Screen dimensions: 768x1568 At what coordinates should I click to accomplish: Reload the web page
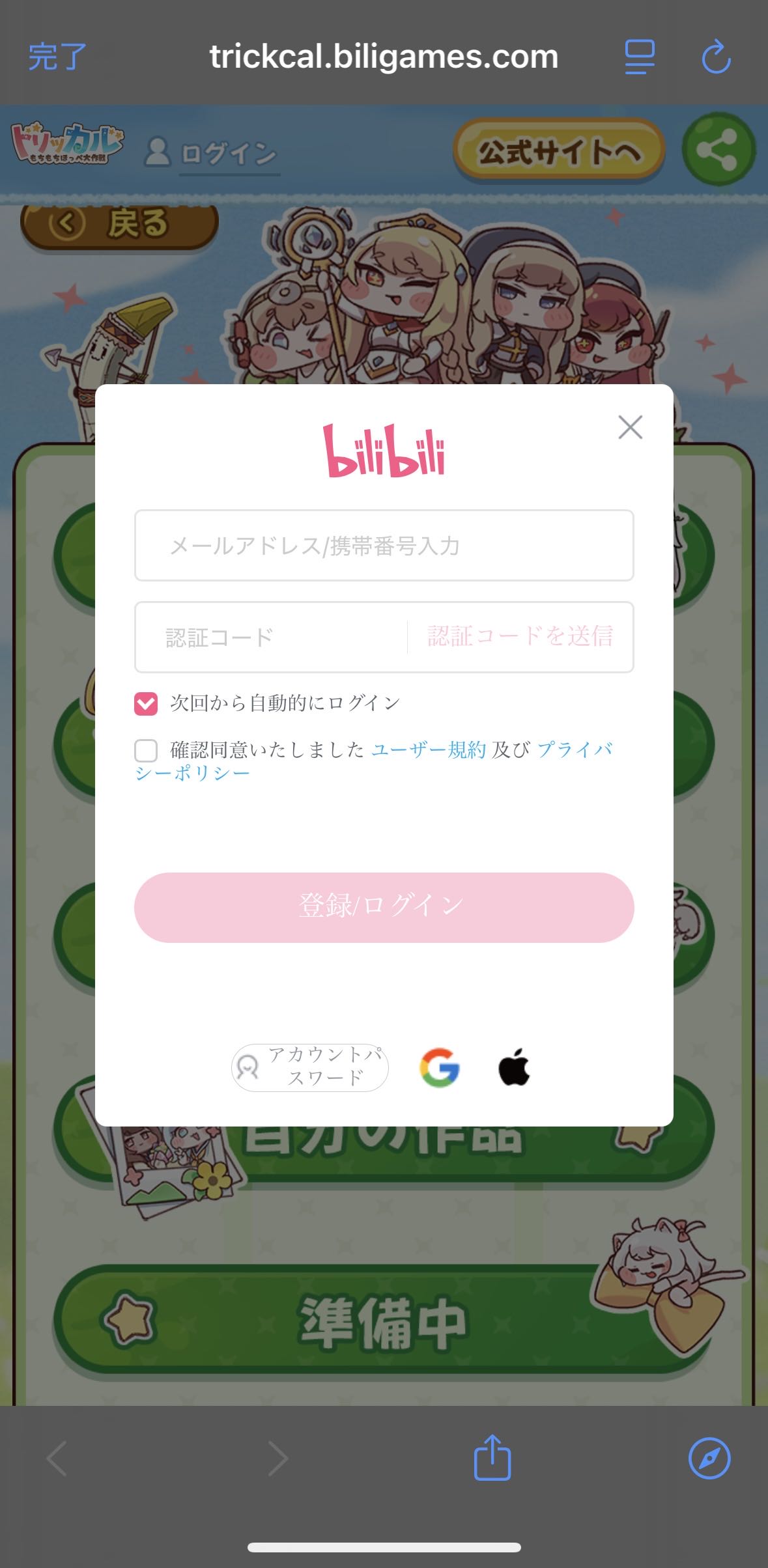coord(716,57)
